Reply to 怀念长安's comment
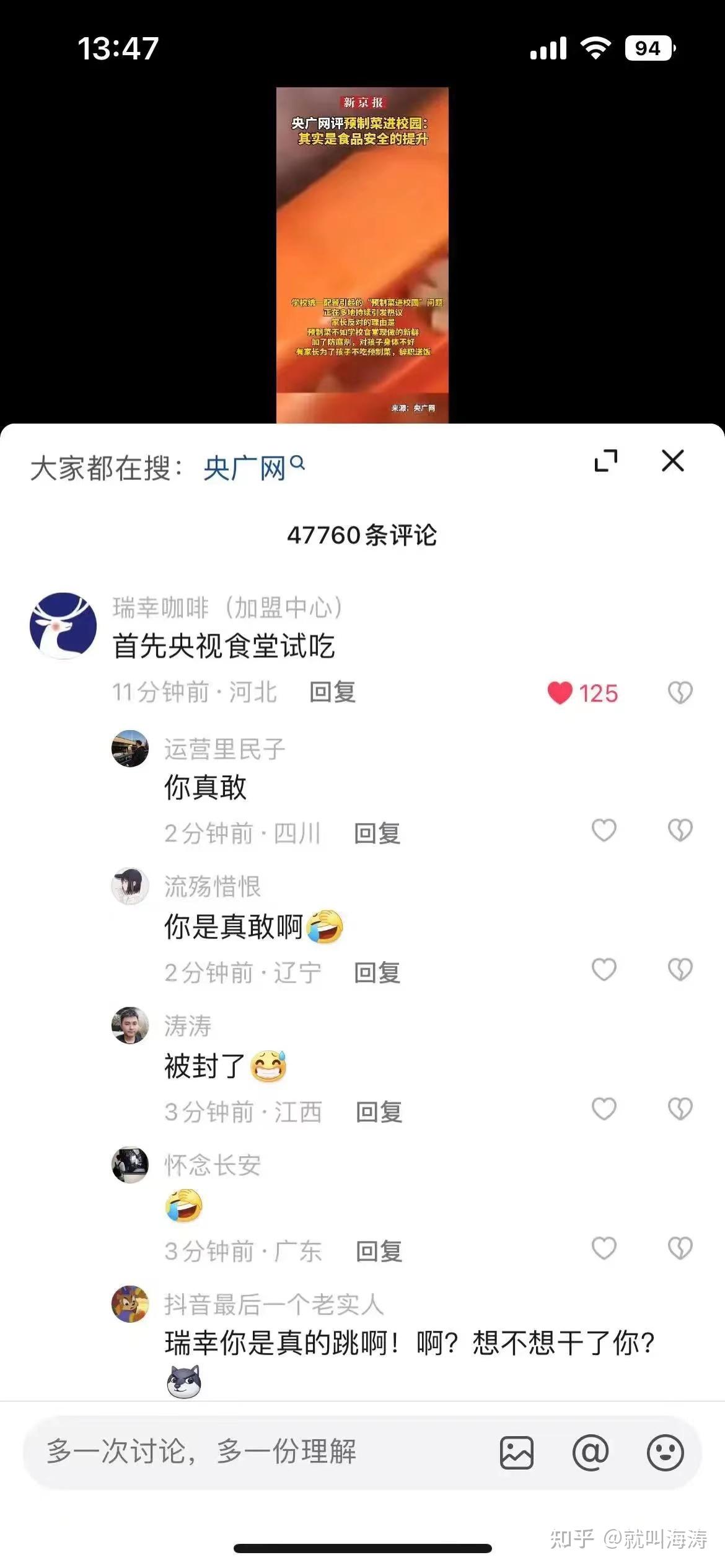 tap(379, 1252)
